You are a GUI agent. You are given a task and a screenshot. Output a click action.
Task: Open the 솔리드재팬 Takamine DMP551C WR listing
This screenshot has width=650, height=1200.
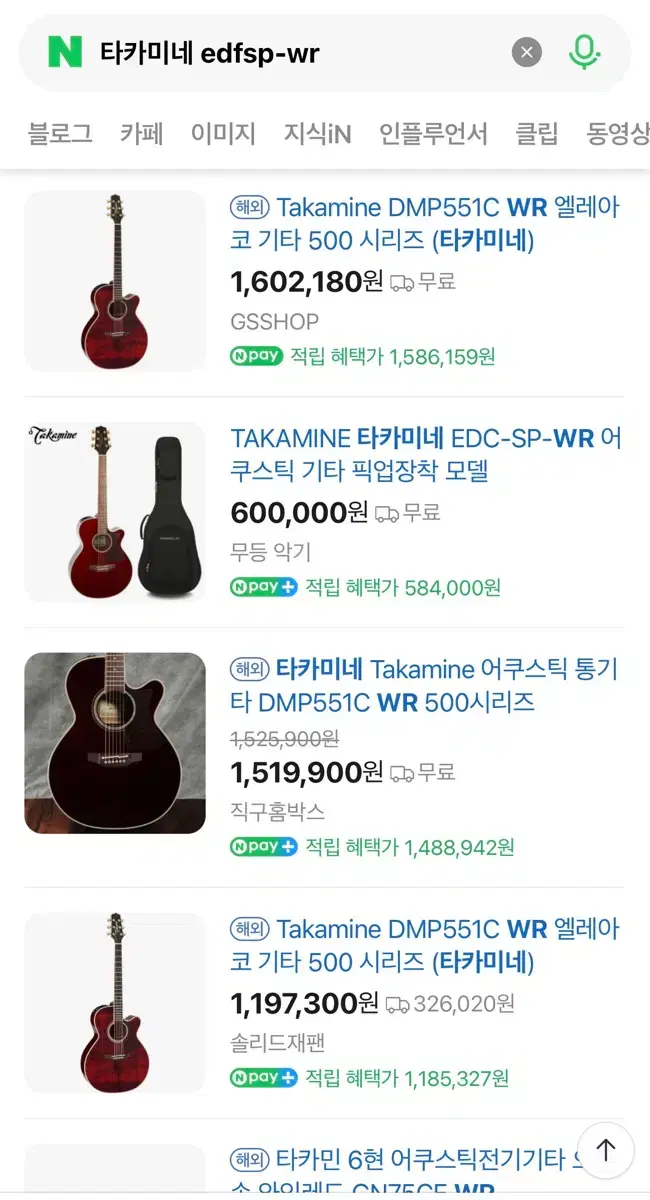425,946
